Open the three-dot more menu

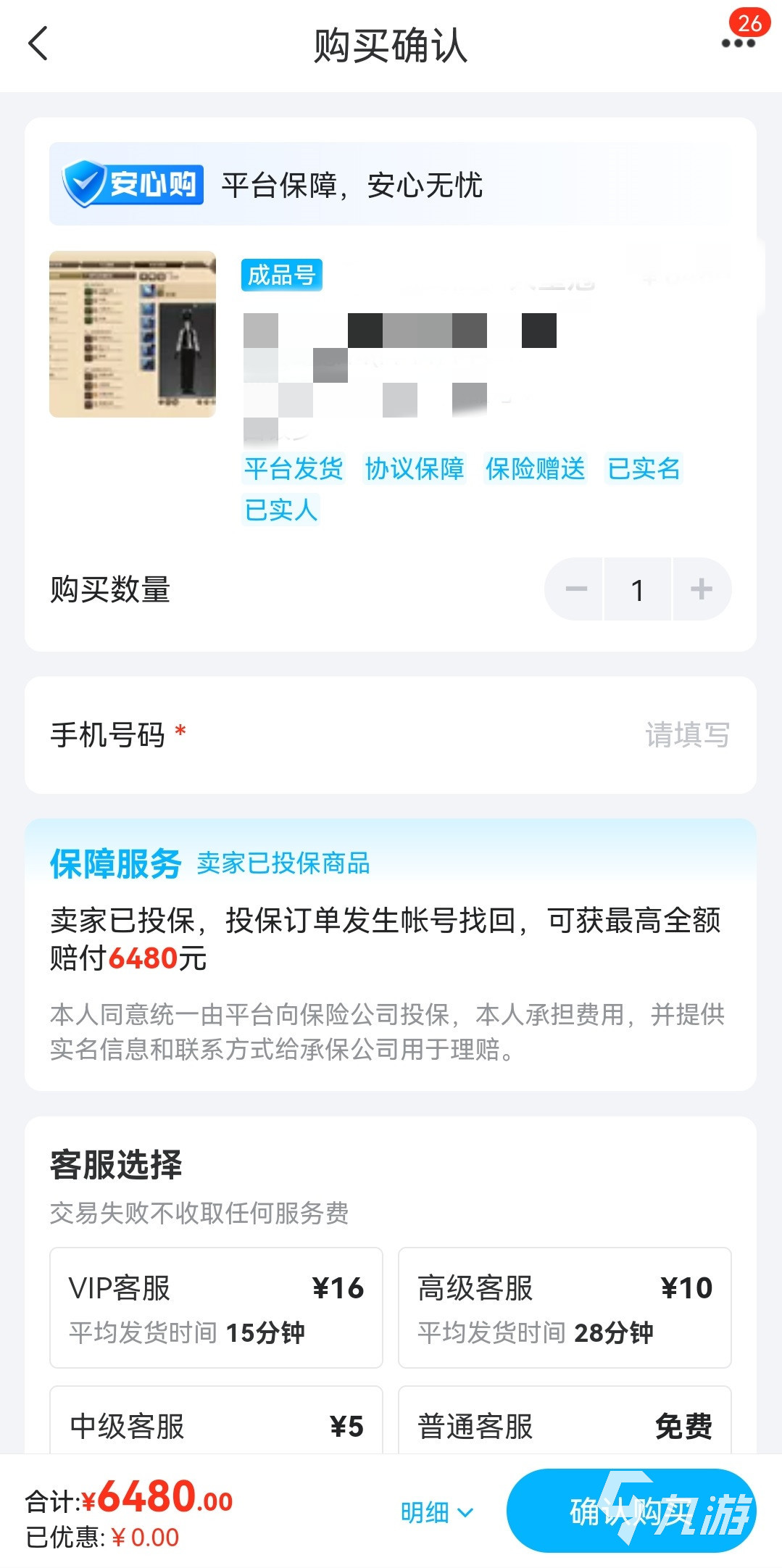[x=738, y=43]
